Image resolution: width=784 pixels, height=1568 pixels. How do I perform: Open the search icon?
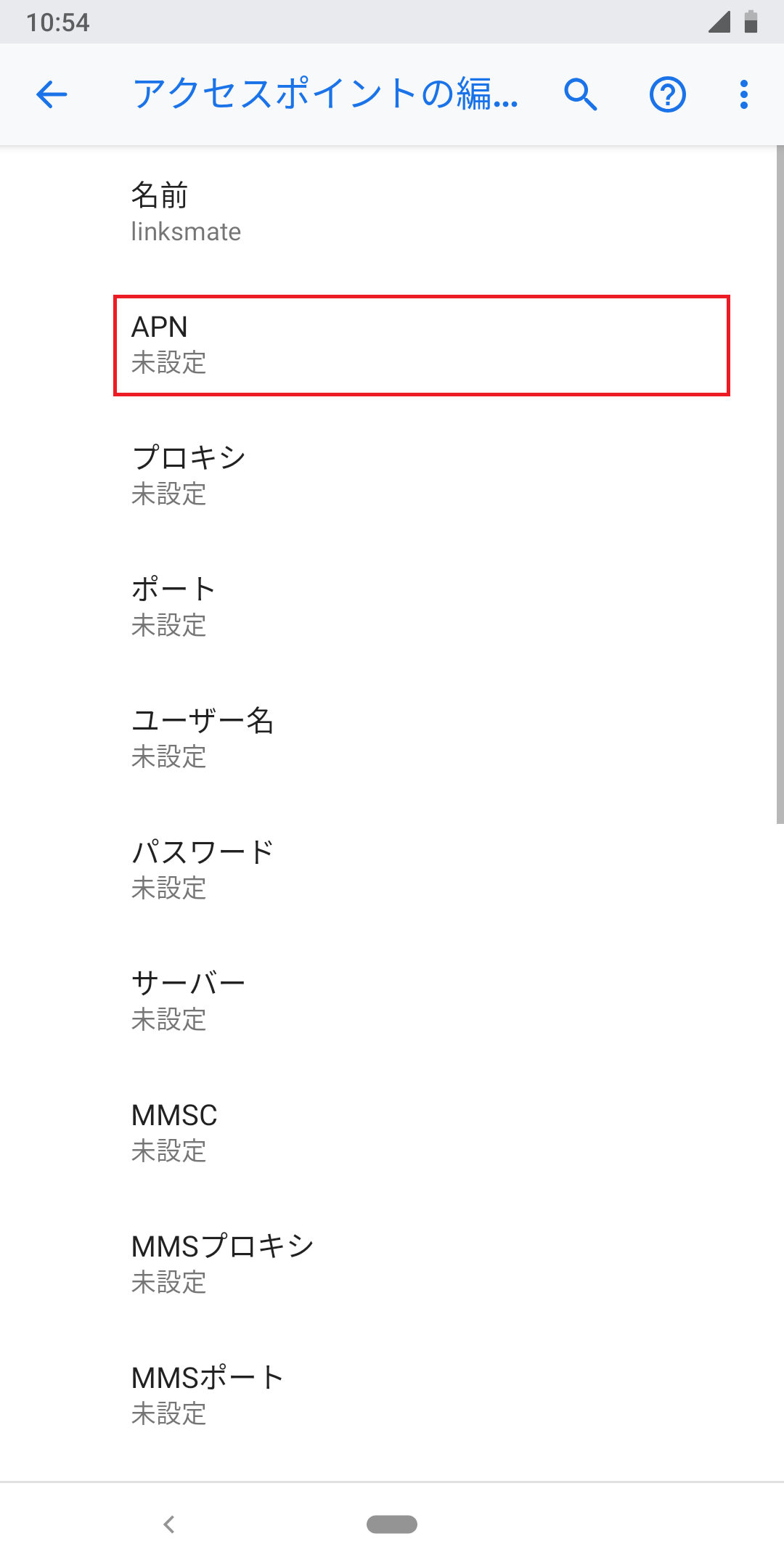(x=580, y=94)
